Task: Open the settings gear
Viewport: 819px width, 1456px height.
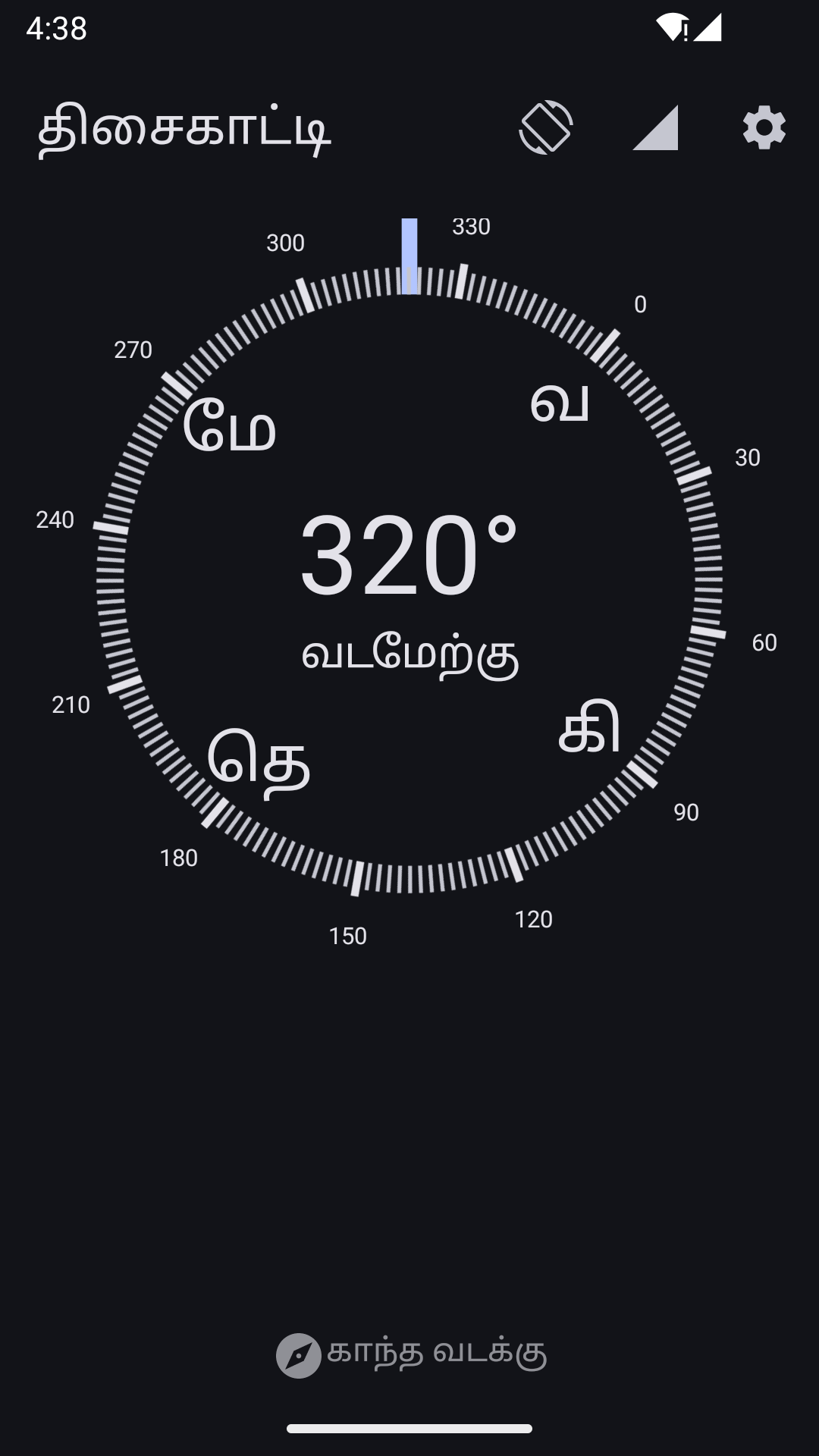Action: tap(764, 127)
